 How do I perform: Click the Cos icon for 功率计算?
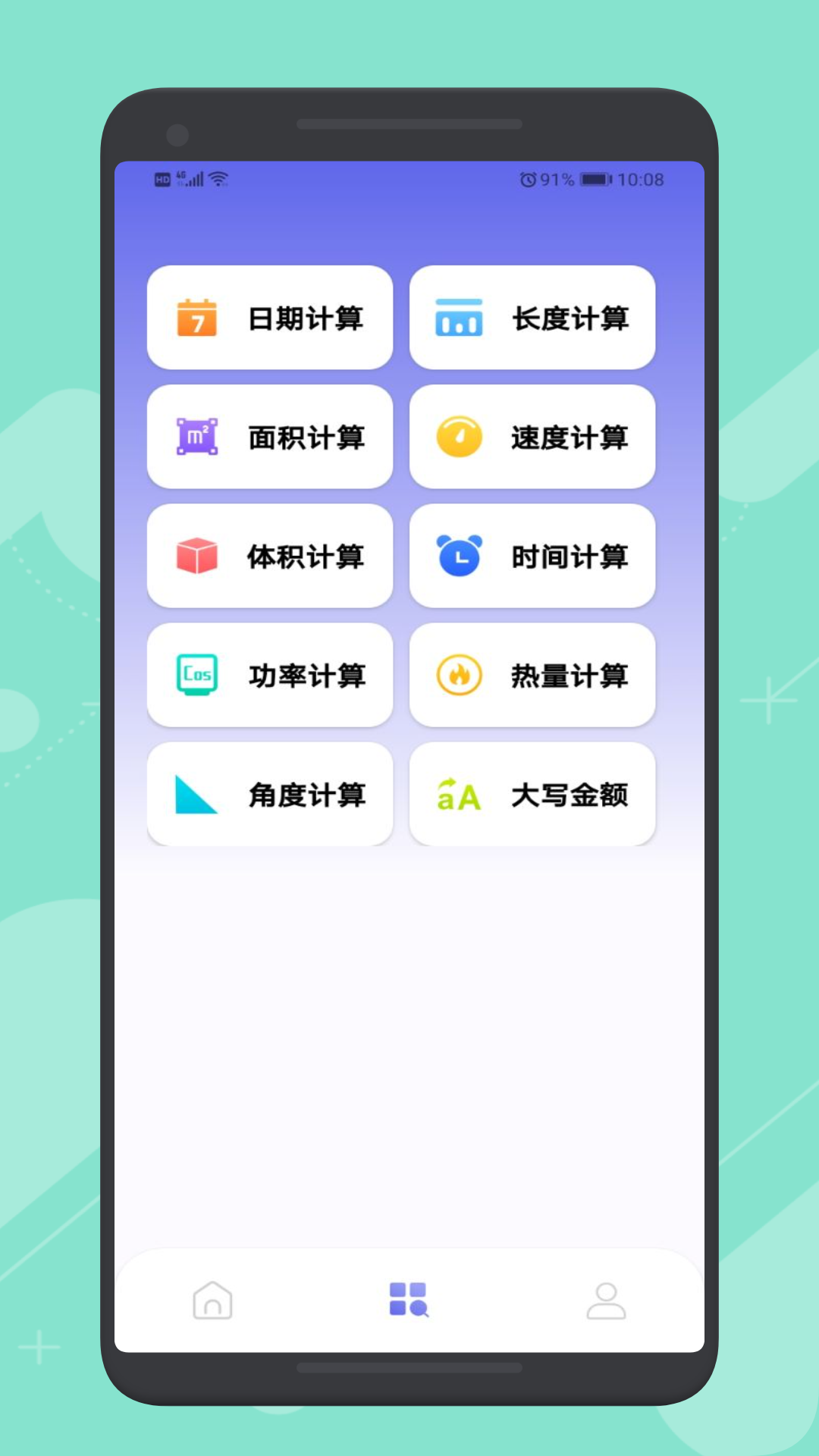(x=196, y=675)
